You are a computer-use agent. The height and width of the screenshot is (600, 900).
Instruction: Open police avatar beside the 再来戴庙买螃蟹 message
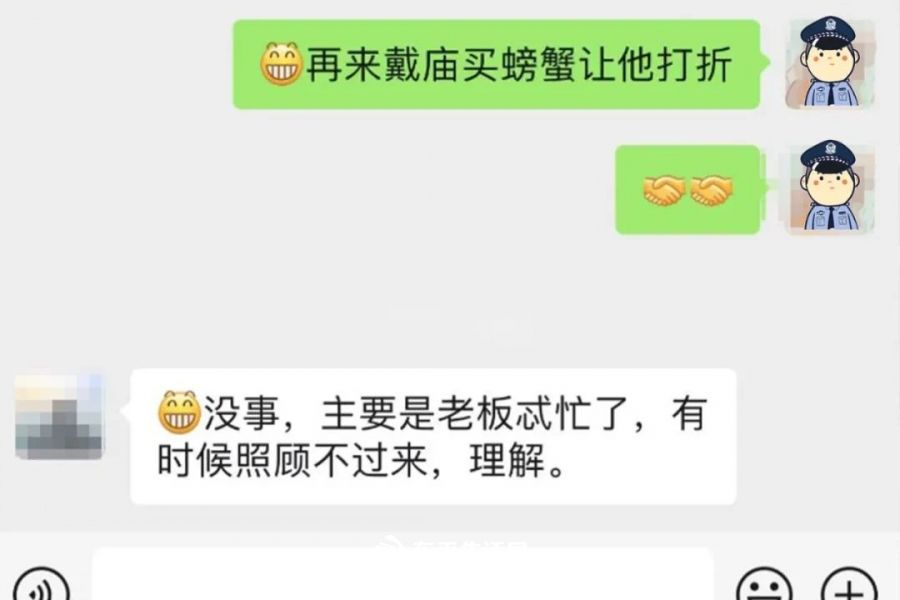coord(830,64)
